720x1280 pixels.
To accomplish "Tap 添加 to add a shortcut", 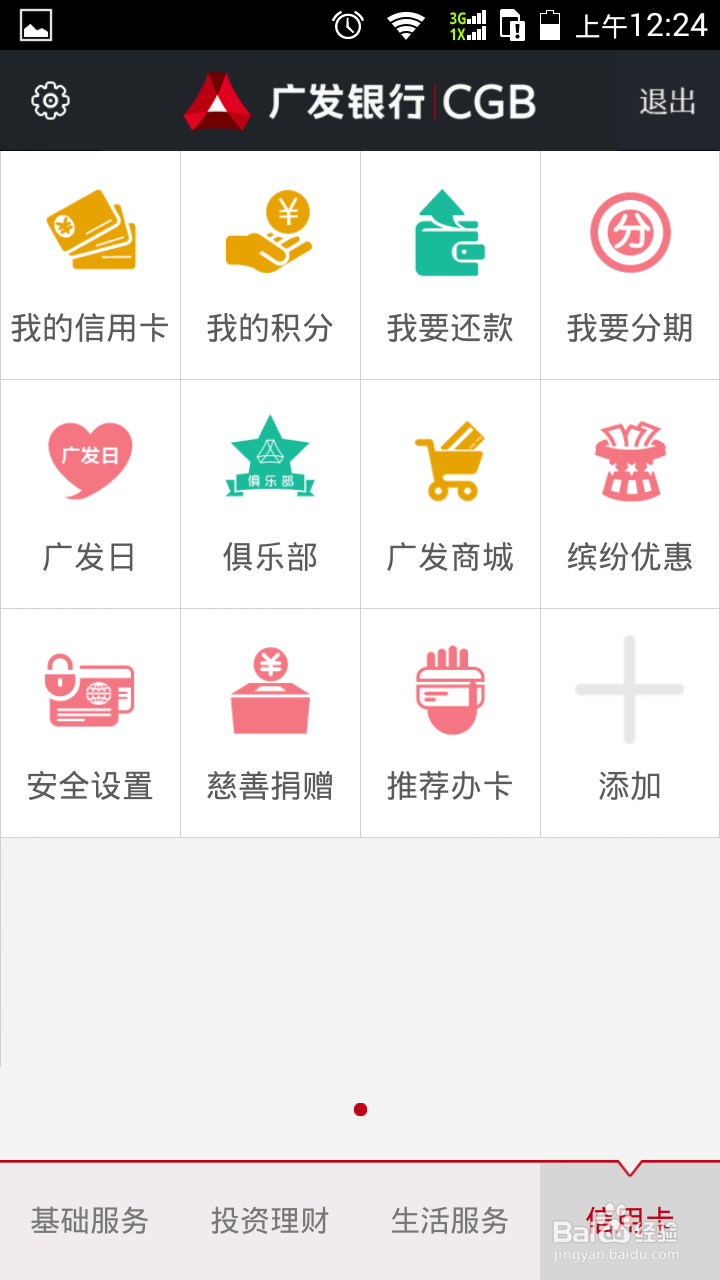I will coord(630,723).
